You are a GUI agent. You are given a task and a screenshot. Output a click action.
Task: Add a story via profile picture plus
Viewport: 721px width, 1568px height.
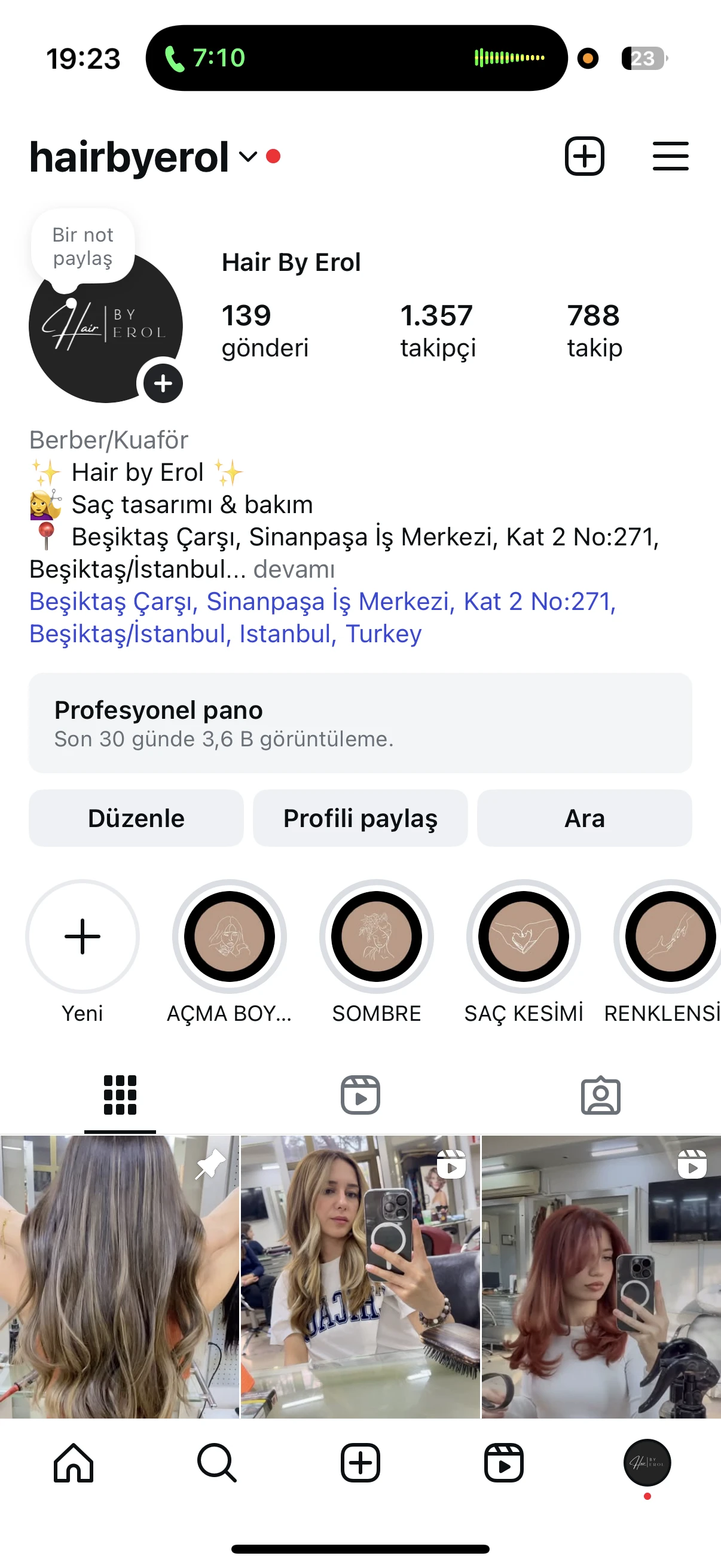163,383
